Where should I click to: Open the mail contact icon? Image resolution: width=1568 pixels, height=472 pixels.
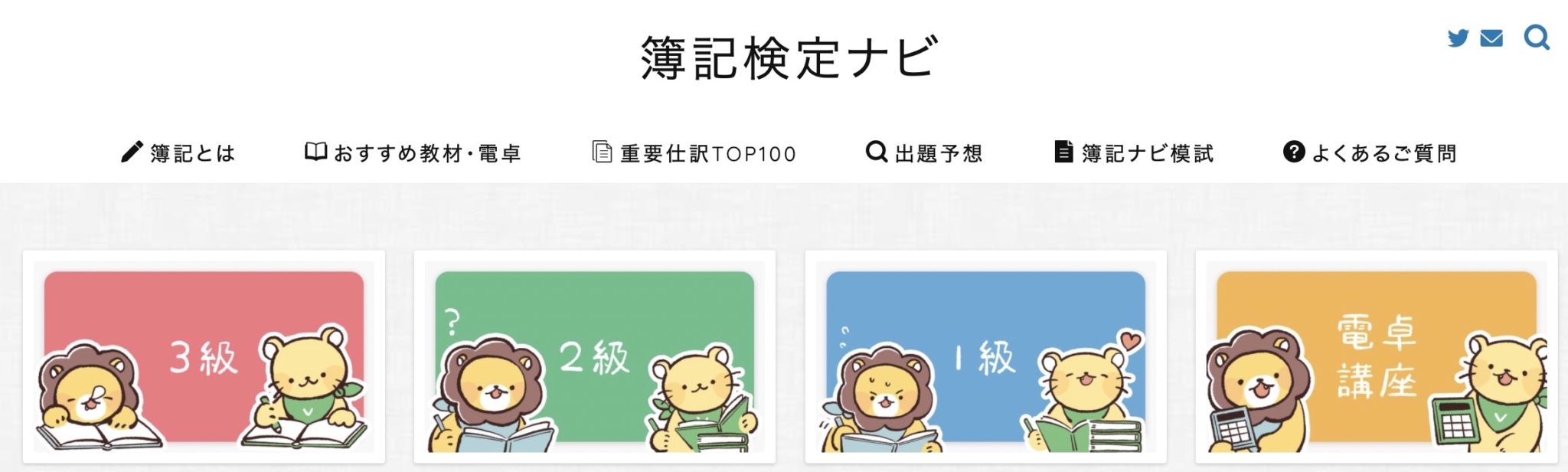click(1491, 38)
